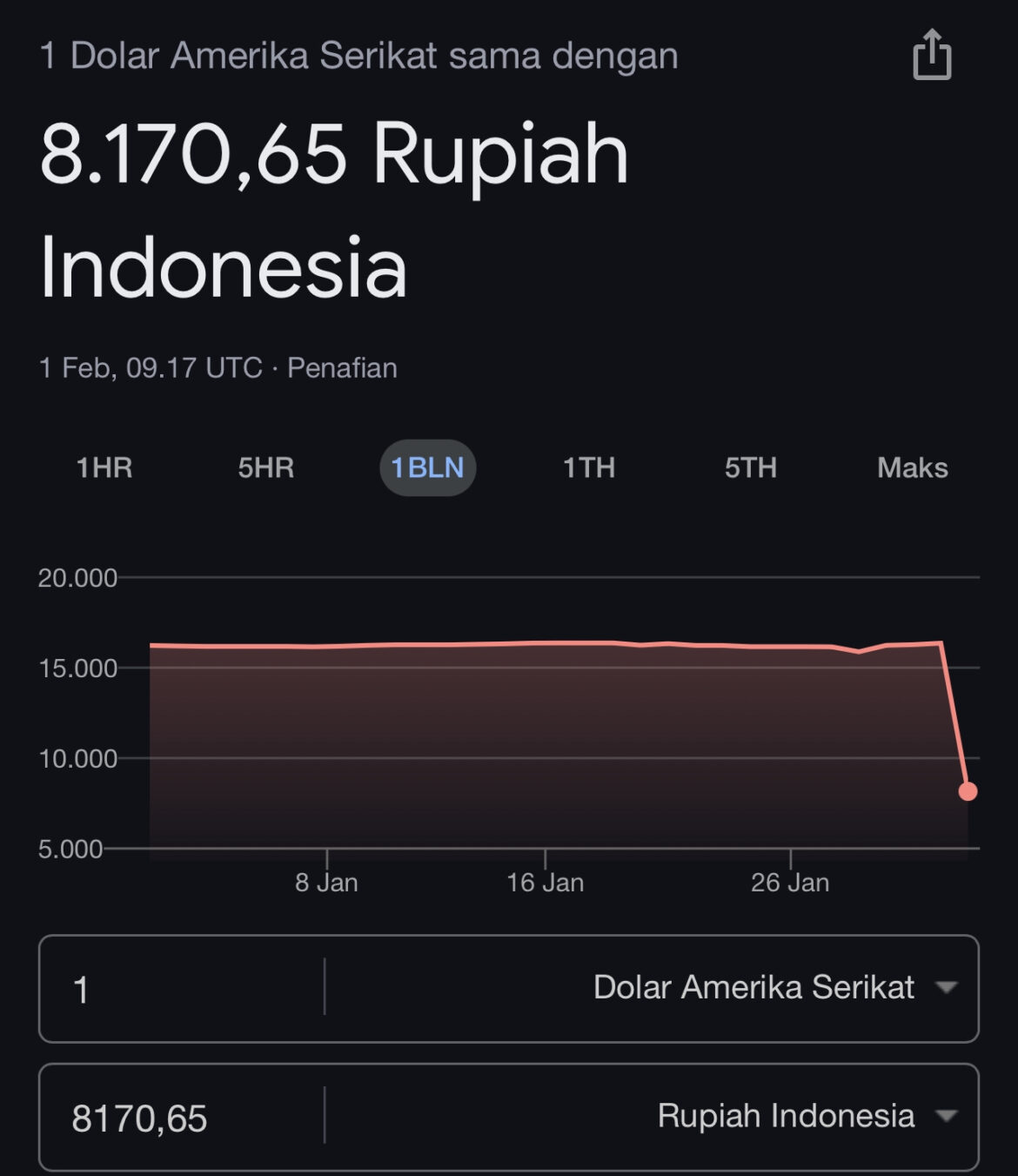Open the Penafian disclaimer link
The image size is (1018, 1176).
coord(342,368)
